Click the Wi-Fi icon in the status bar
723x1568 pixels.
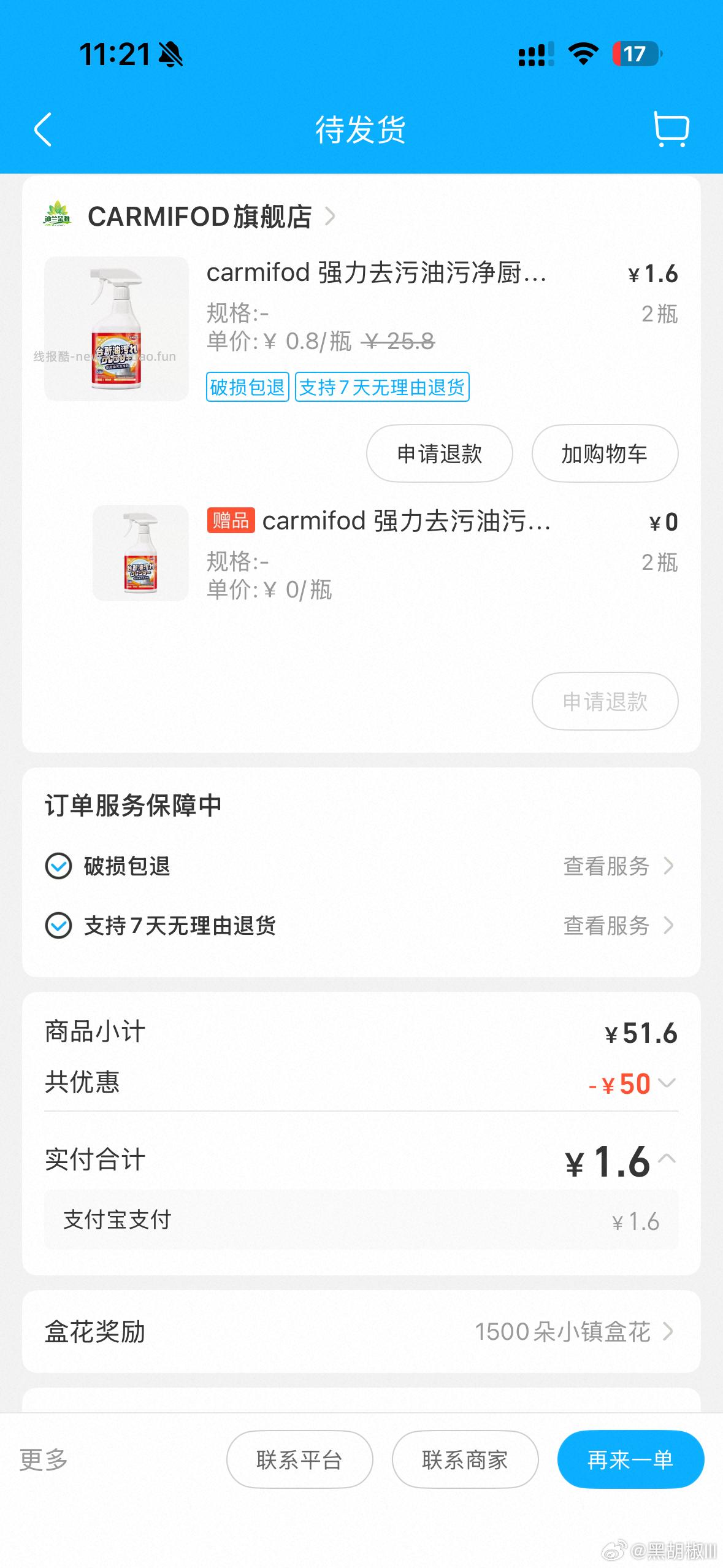tap(581, 55)
